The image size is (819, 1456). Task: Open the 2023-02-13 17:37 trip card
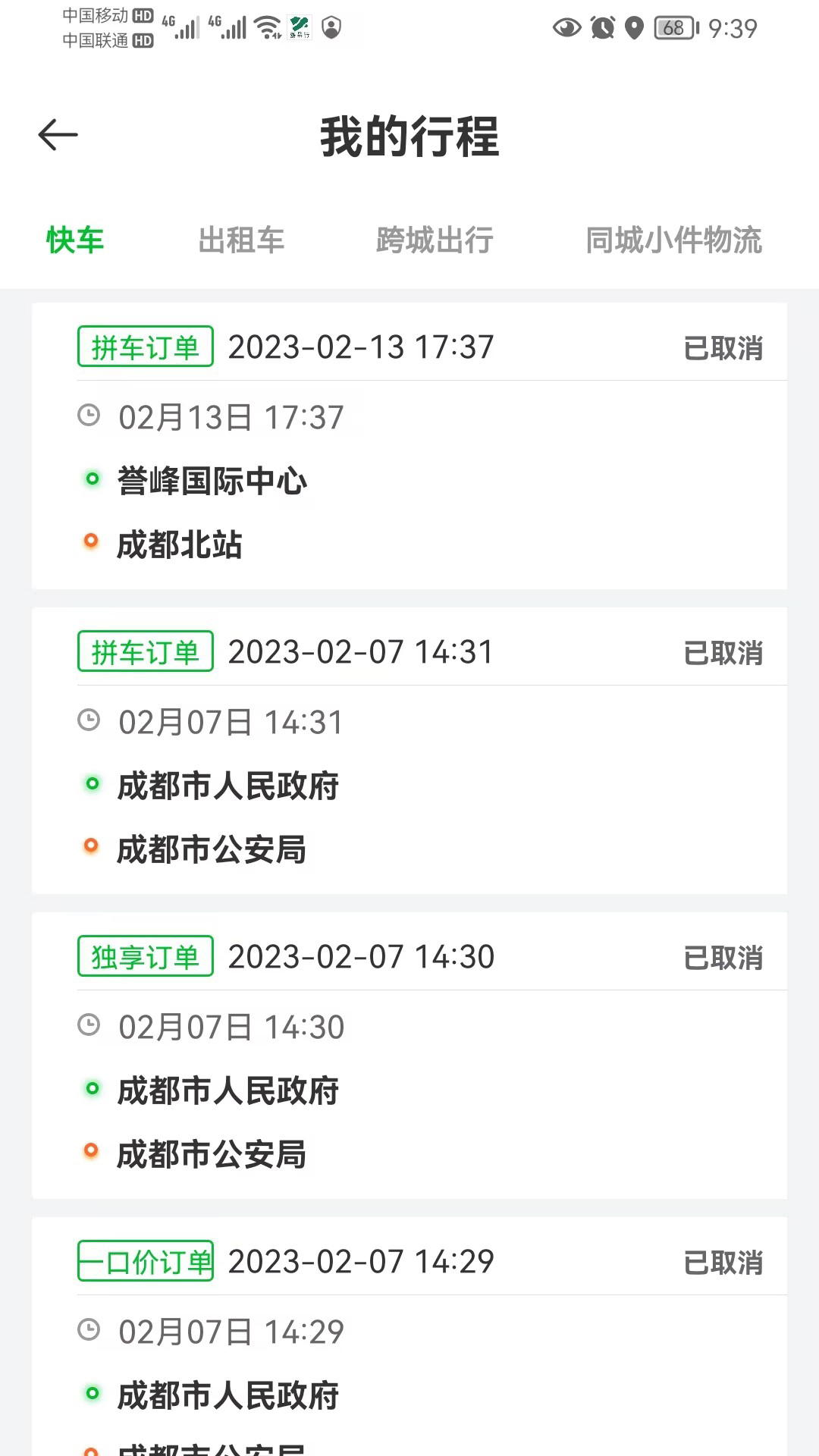(409, 447)
